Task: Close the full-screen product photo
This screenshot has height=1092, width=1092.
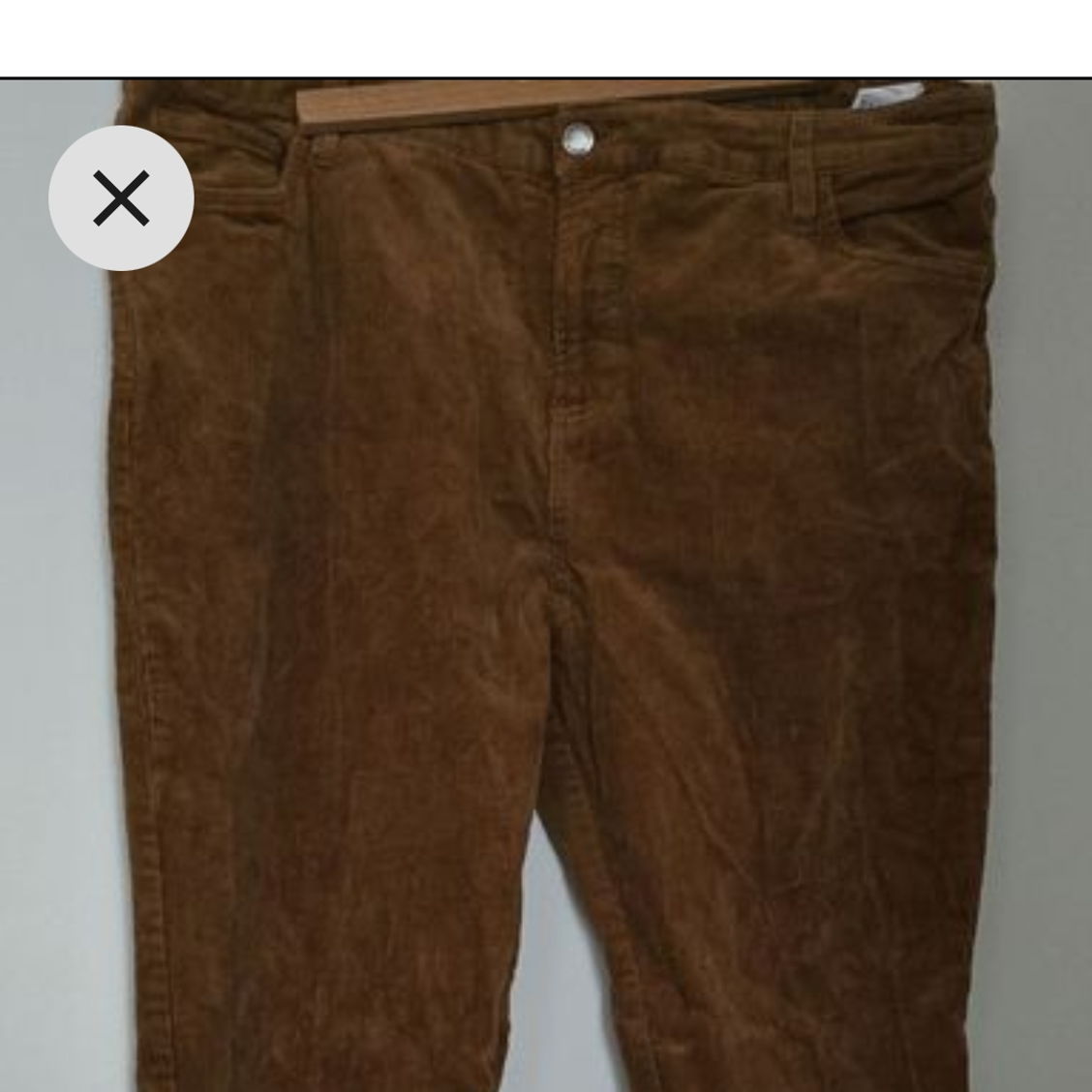Action: click(121, 197)
